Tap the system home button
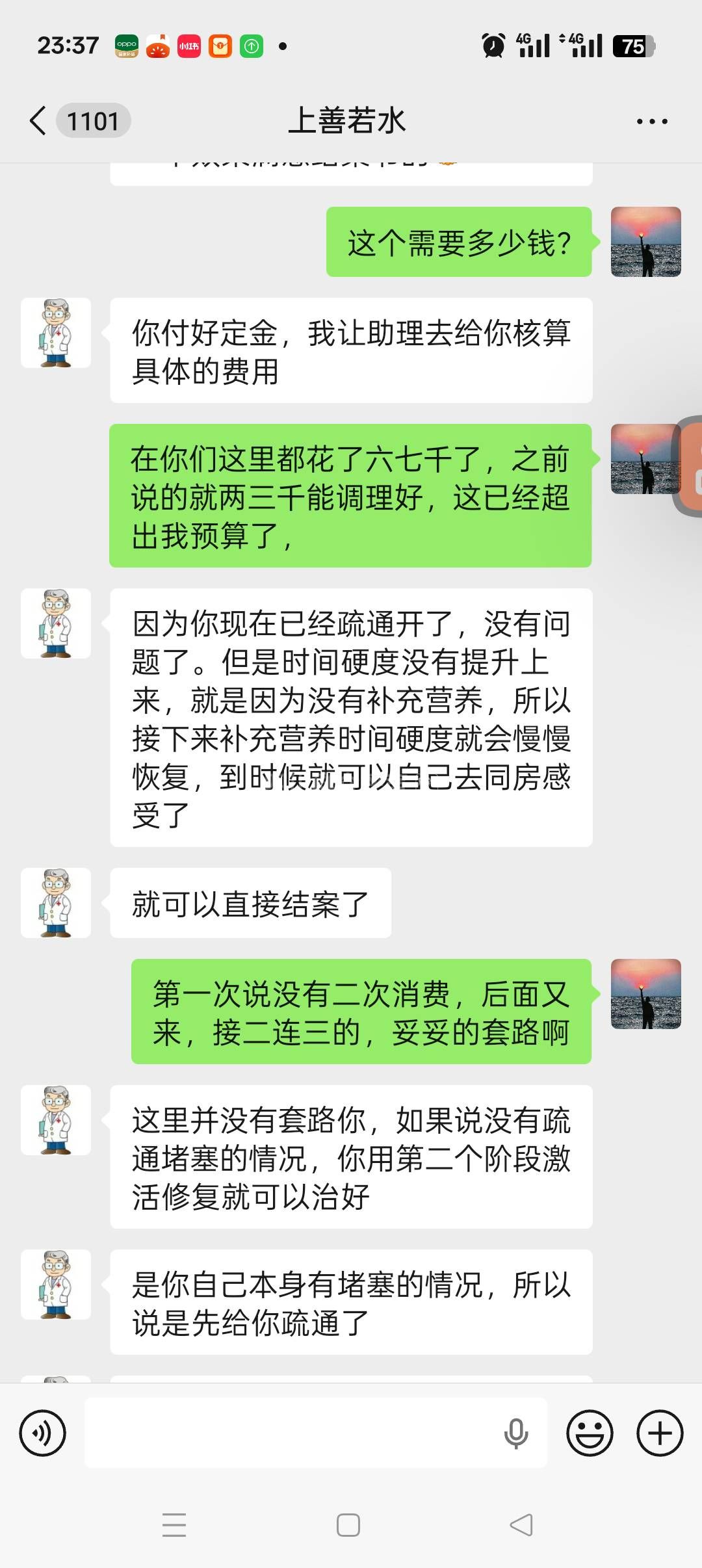 (x=348, y=1525)
